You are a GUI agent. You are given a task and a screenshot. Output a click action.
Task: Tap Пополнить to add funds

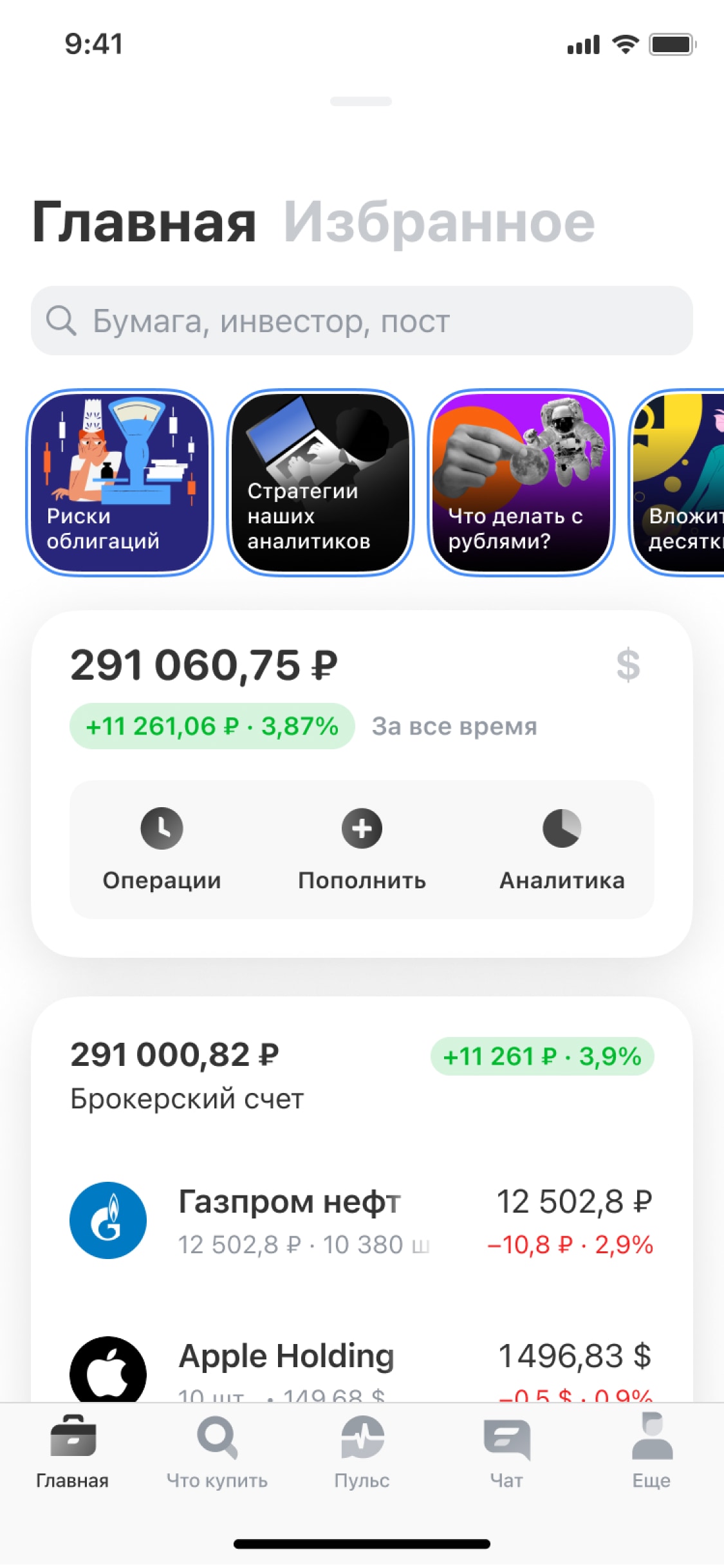coord(362,850)
